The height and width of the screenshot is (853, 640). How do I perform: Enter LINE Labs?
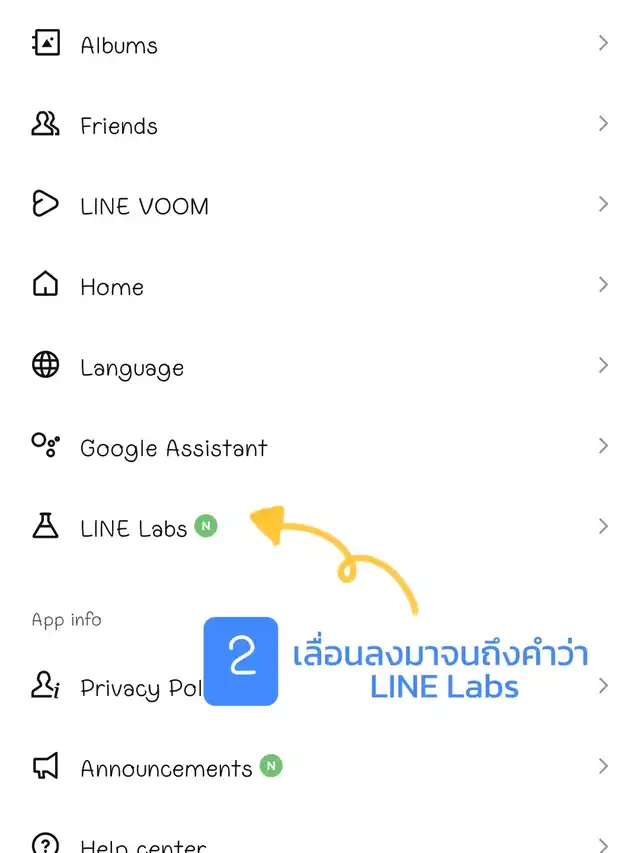(134, 528)
